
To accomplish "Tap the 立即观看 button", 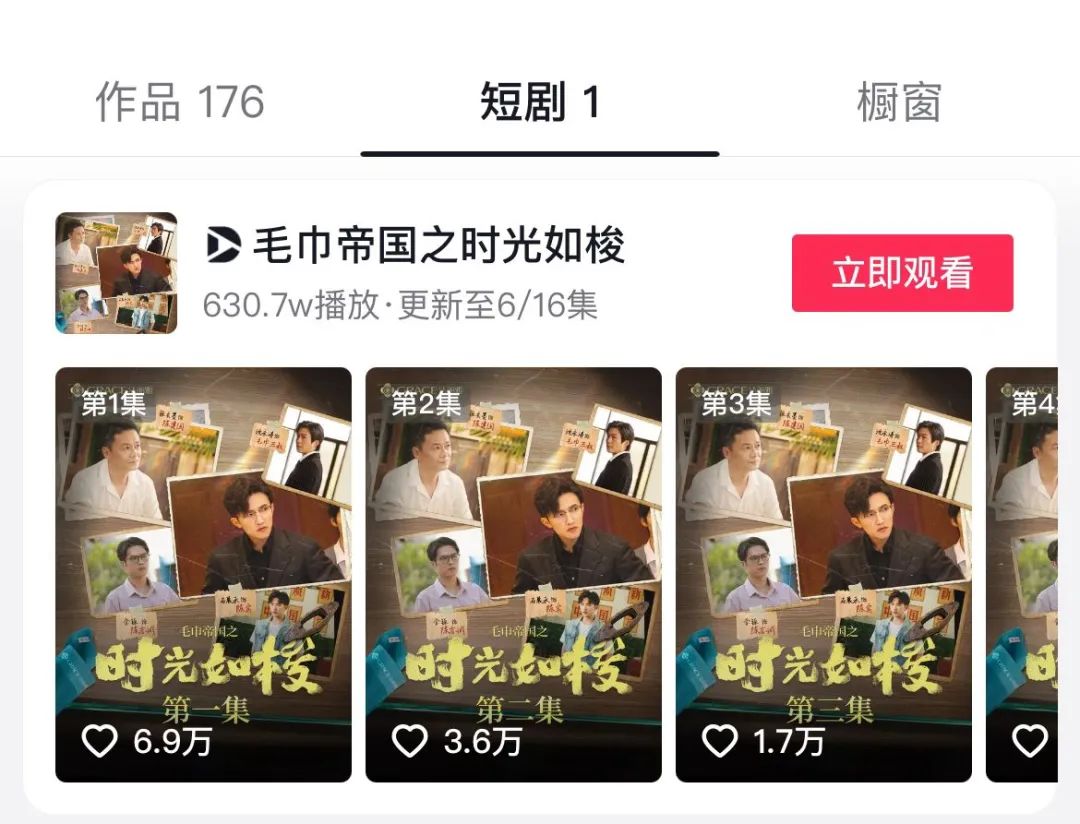I will pos(902,273).
